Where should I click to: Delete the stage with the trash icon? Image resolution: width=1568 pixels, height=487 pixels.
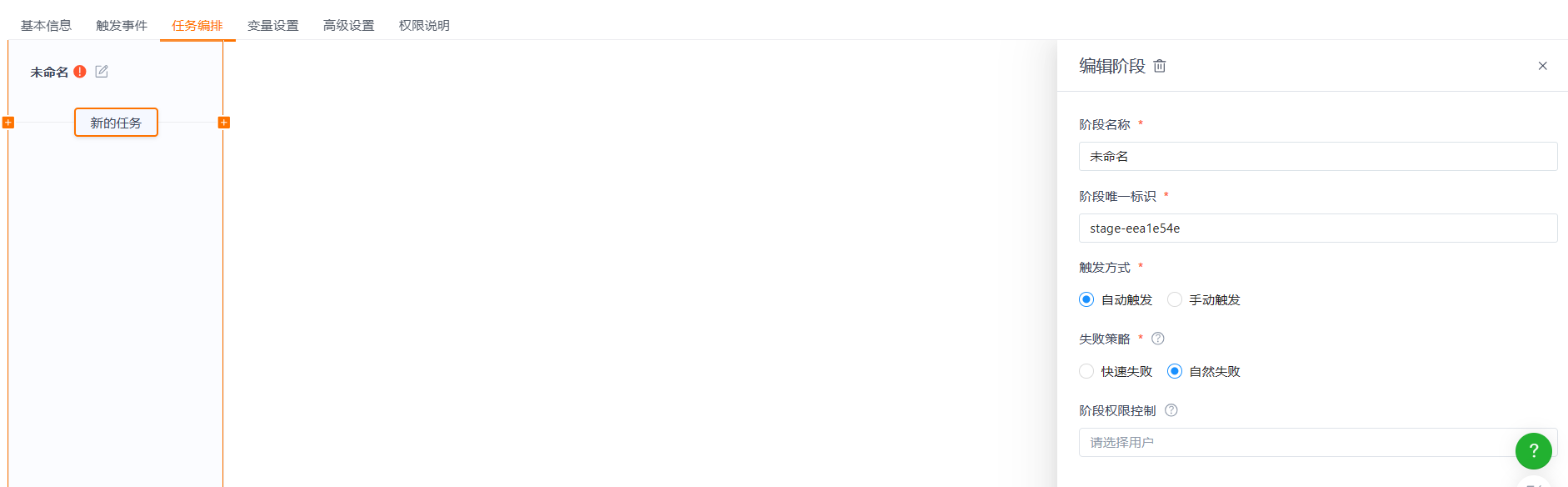tap(1160, 66)
